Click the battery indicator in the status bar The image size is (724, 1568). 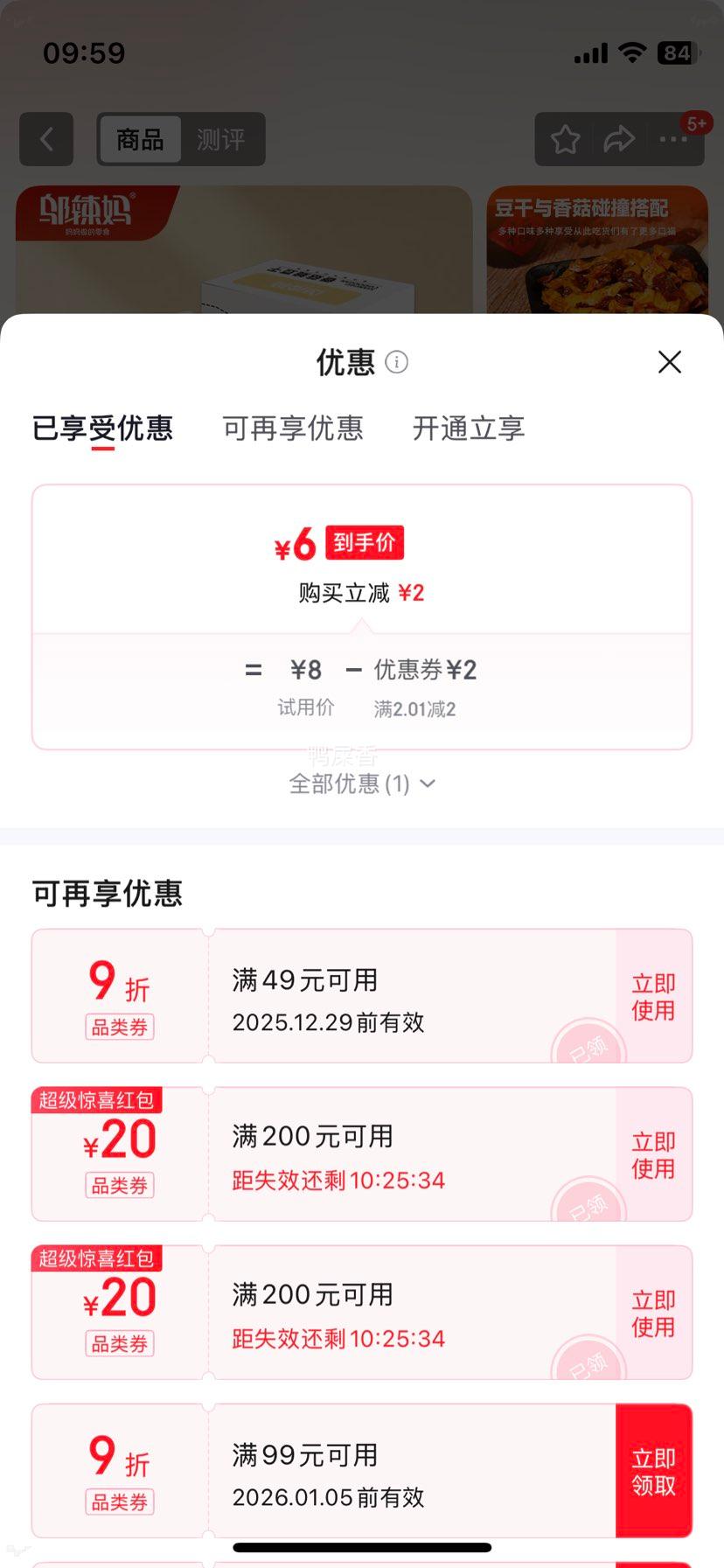tap(676, 52)
